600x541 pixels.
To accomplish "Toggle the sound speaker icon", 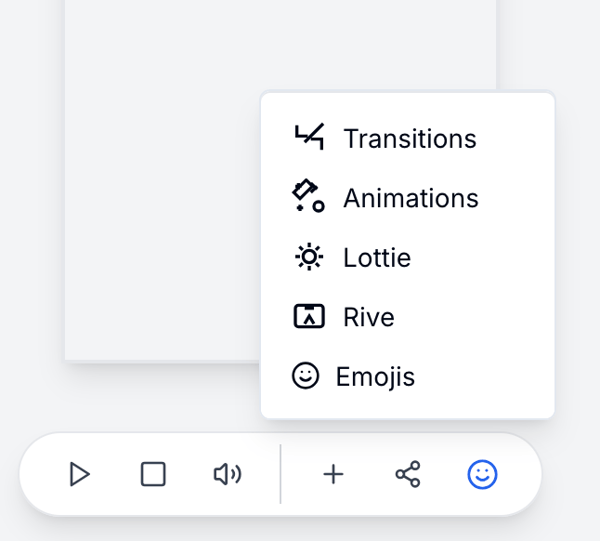I will pos(227,474).
